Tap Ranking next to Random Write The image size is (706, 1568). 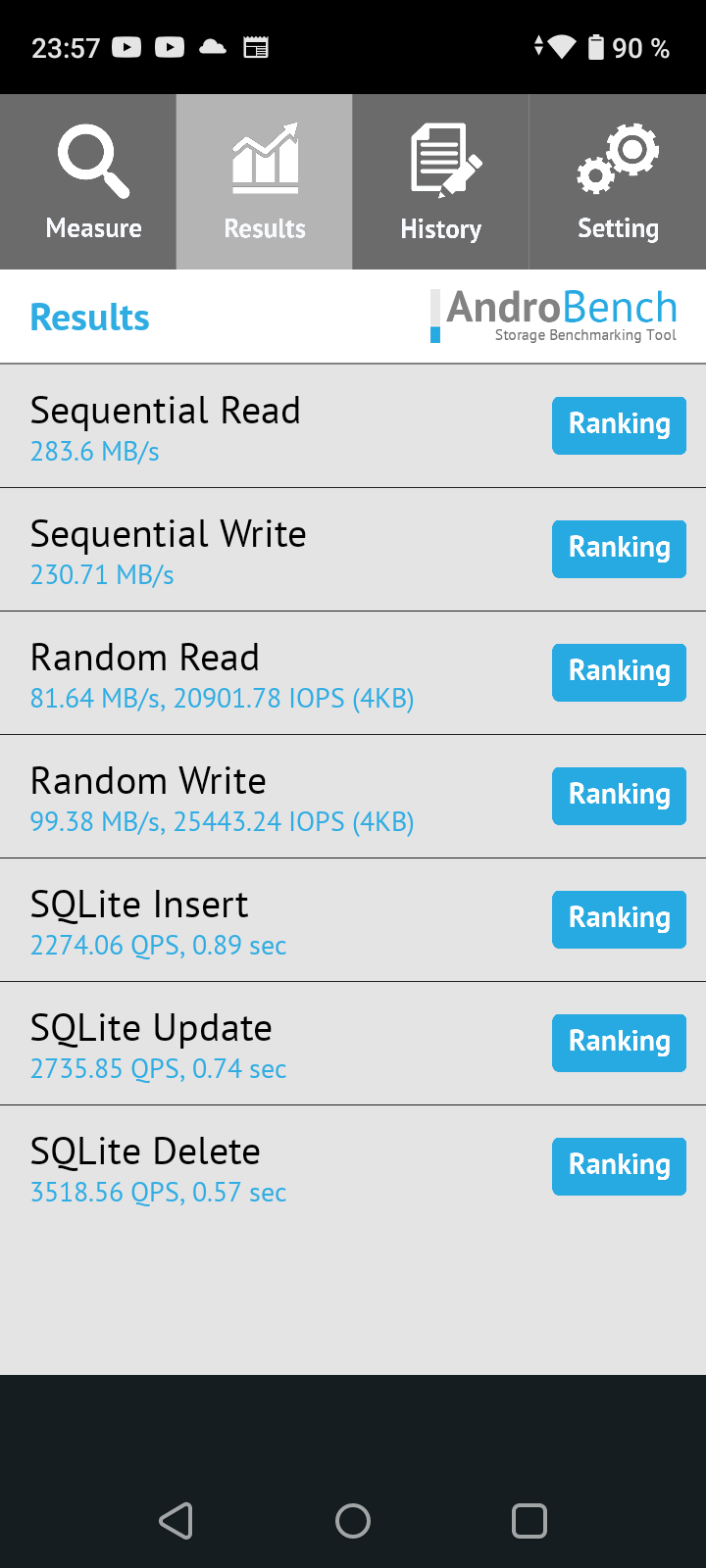(619, 796)
